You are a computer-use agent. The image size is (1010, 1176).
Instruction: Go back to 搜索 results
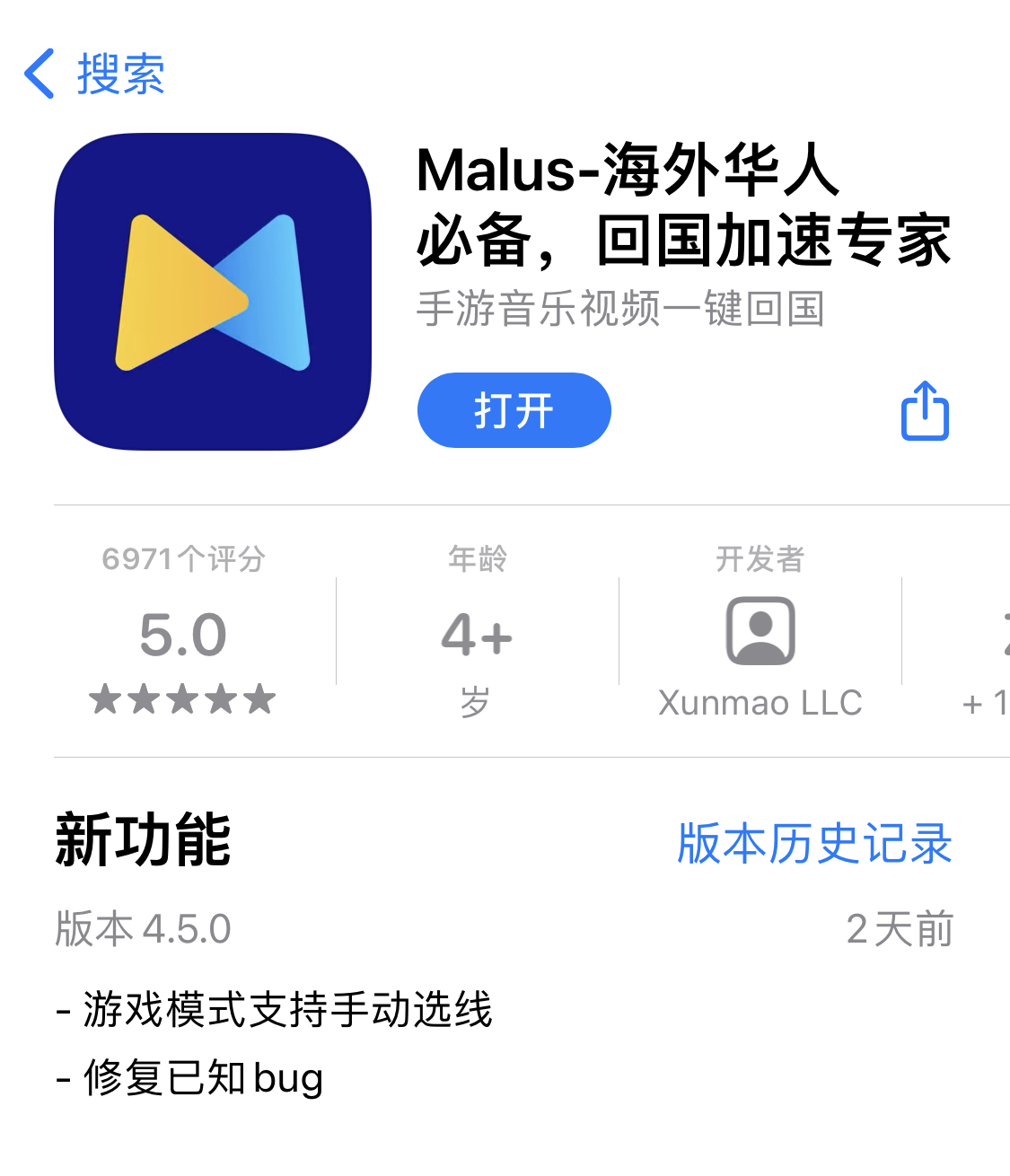tap(93, 74)
